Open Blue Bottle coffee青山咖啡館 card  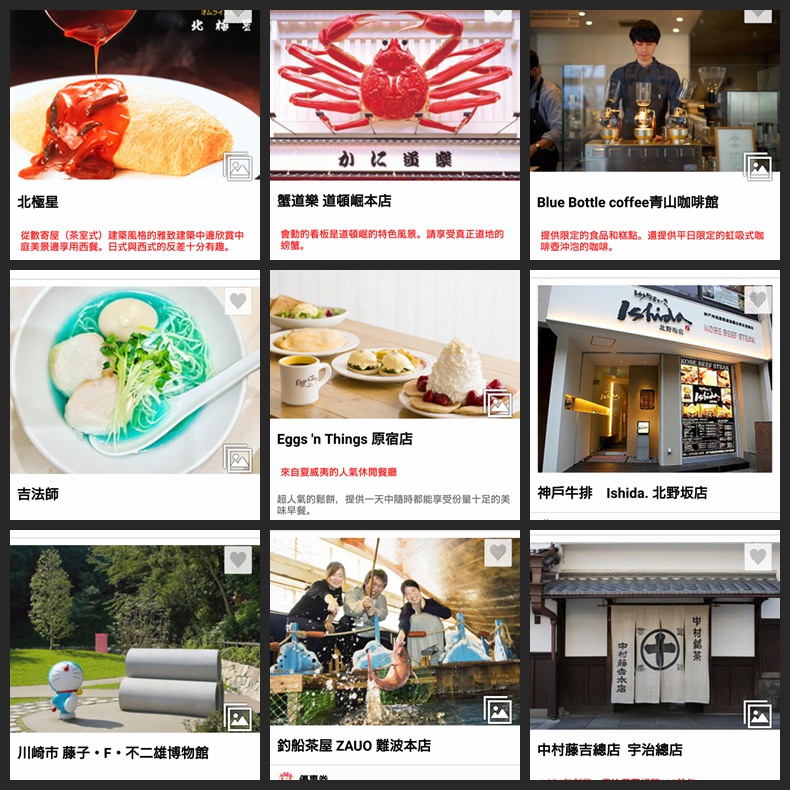[627, 202]
